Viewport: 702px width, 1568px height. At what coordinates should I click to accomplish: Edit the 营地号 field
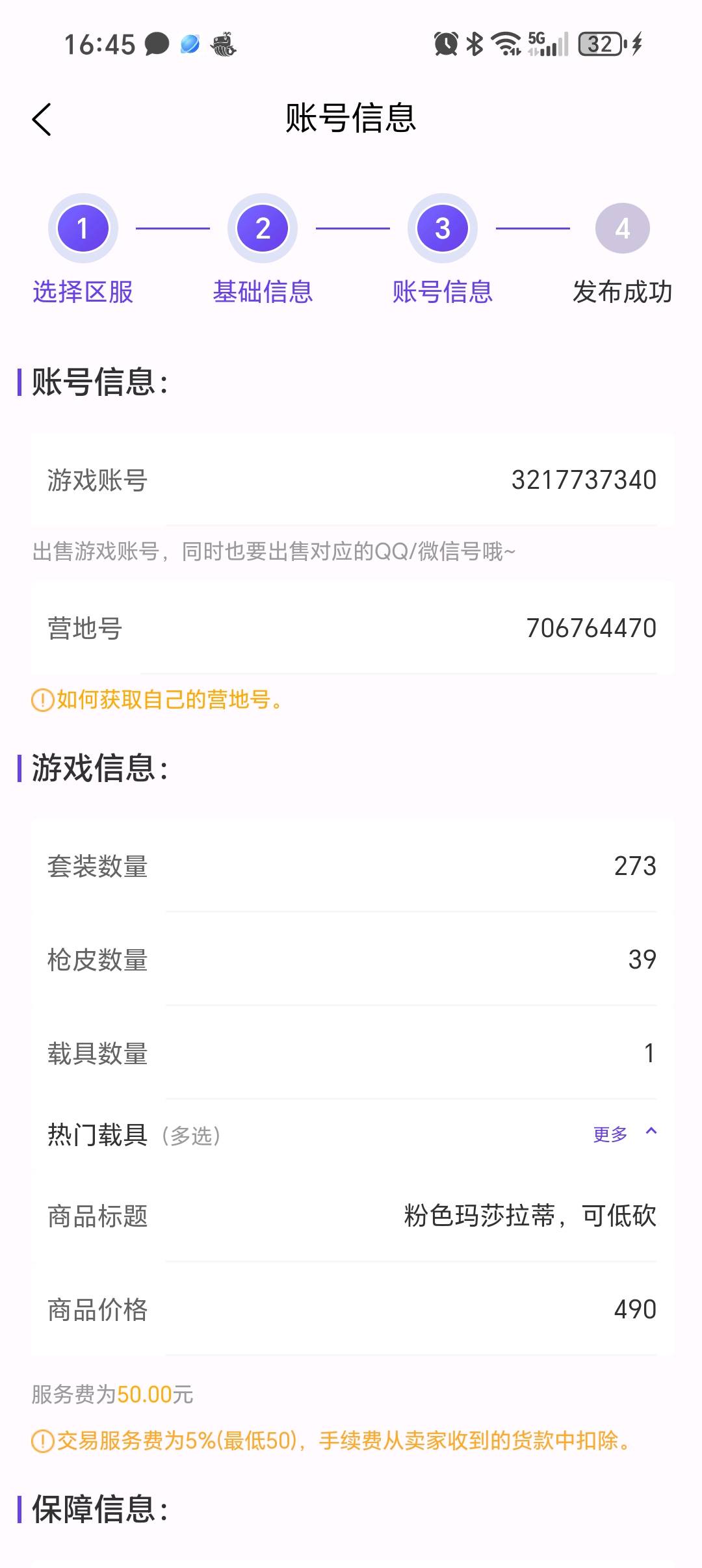[x=352, y=628]
